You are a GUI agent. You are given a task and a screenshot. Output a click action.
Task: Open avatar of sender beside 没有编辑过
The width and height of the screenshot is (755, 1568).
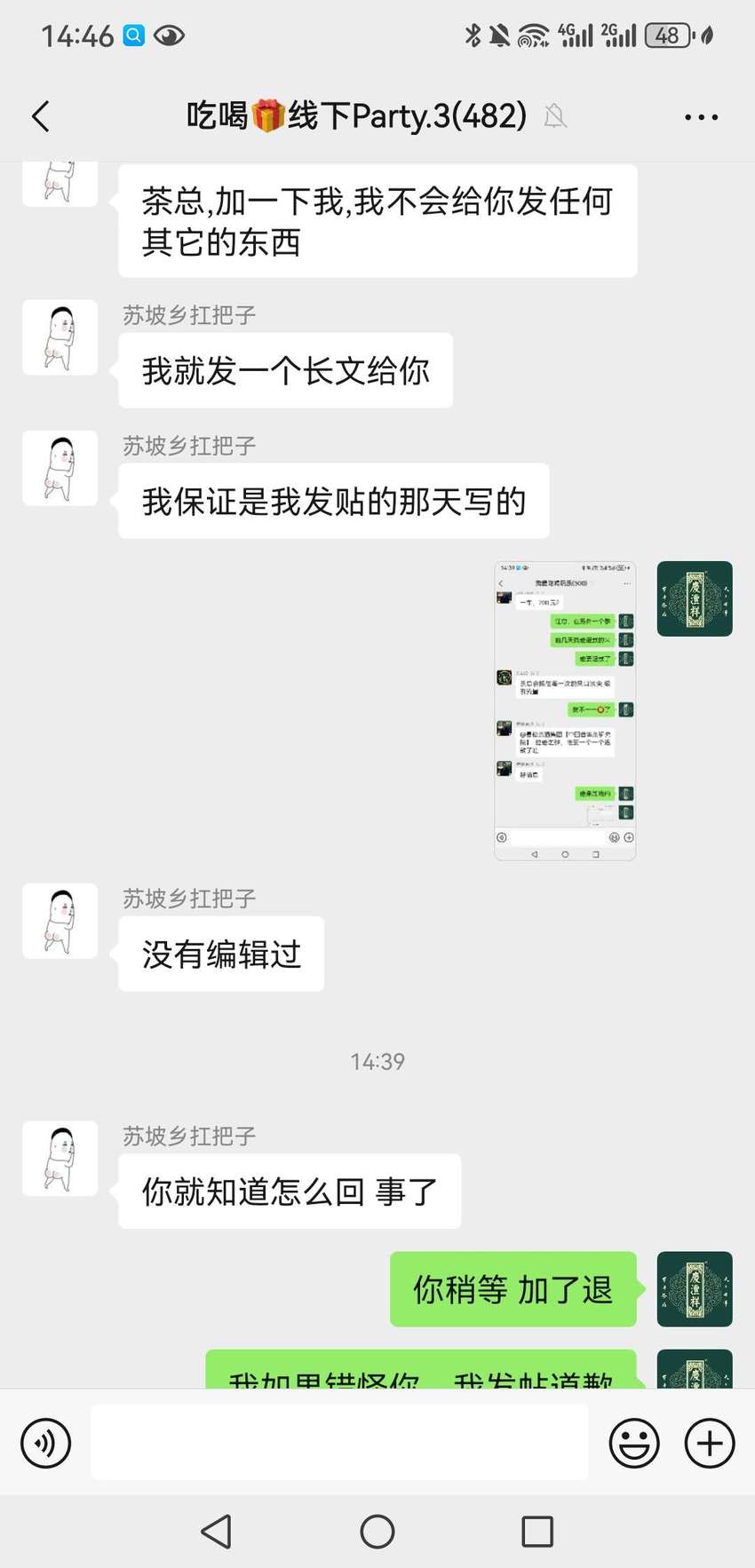pyautogui.click(x=60, y=921)
